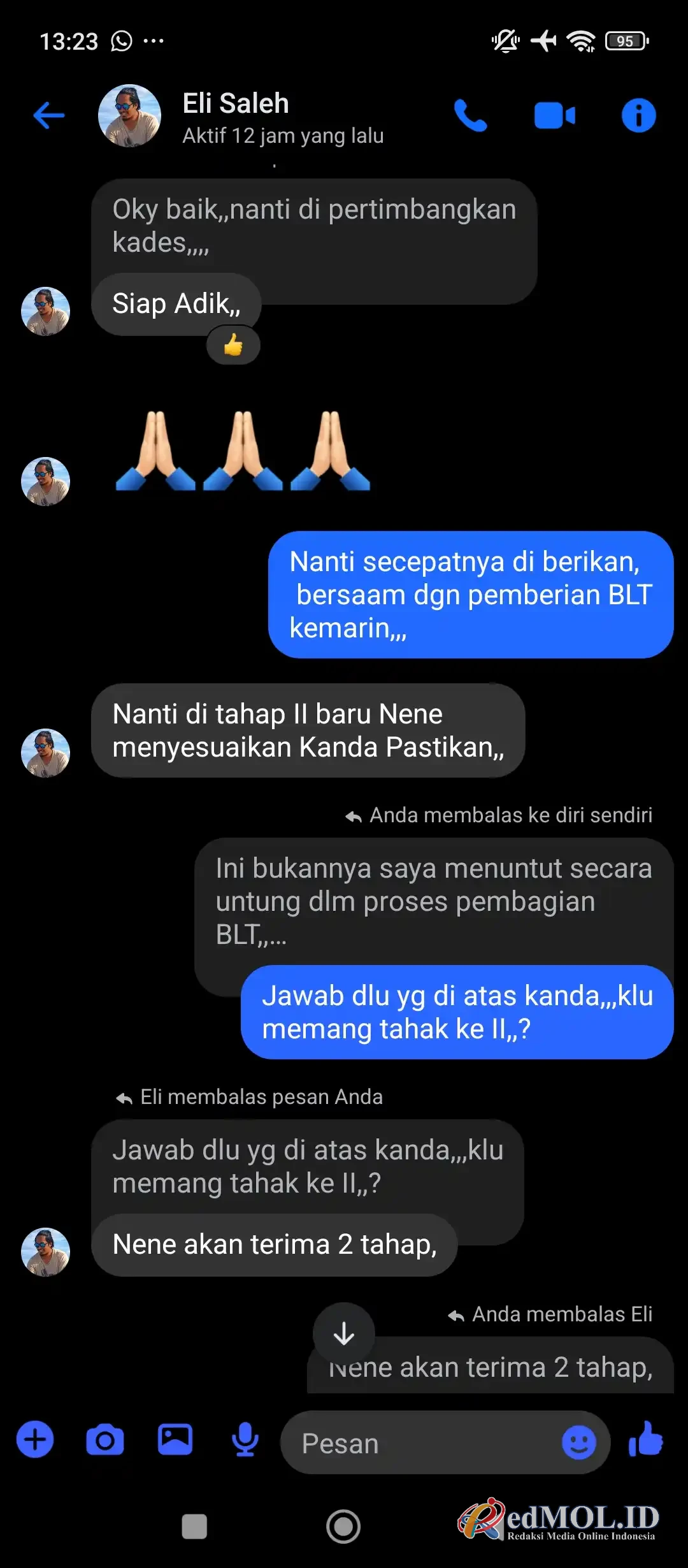Open conversation info for Eli Saleh
The width and height of the screenshot is (688, 1568).
[x=638, y=115]
